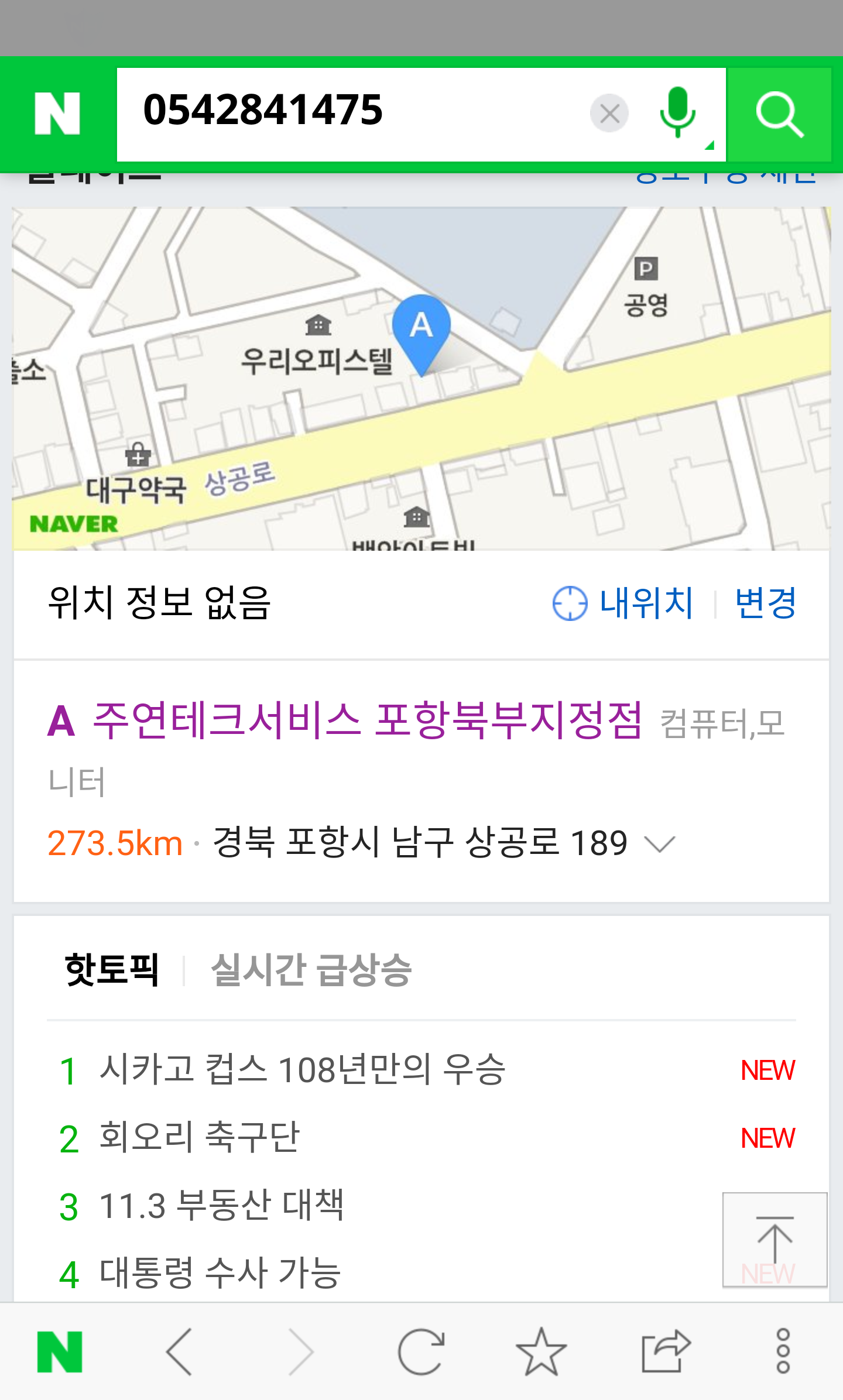Clear the search query text

click(609, 113)
